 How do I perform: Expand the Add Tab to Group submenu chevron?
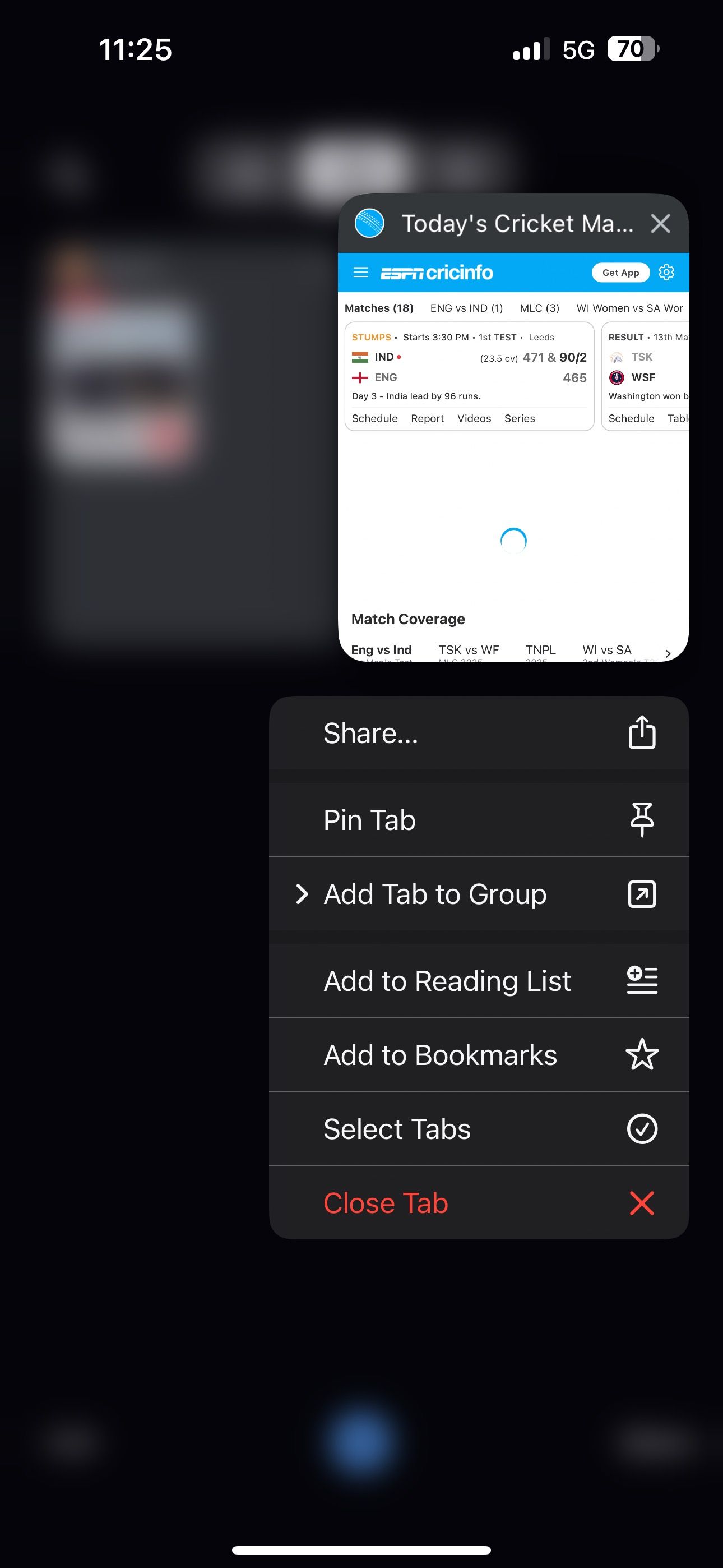(303, 893)
